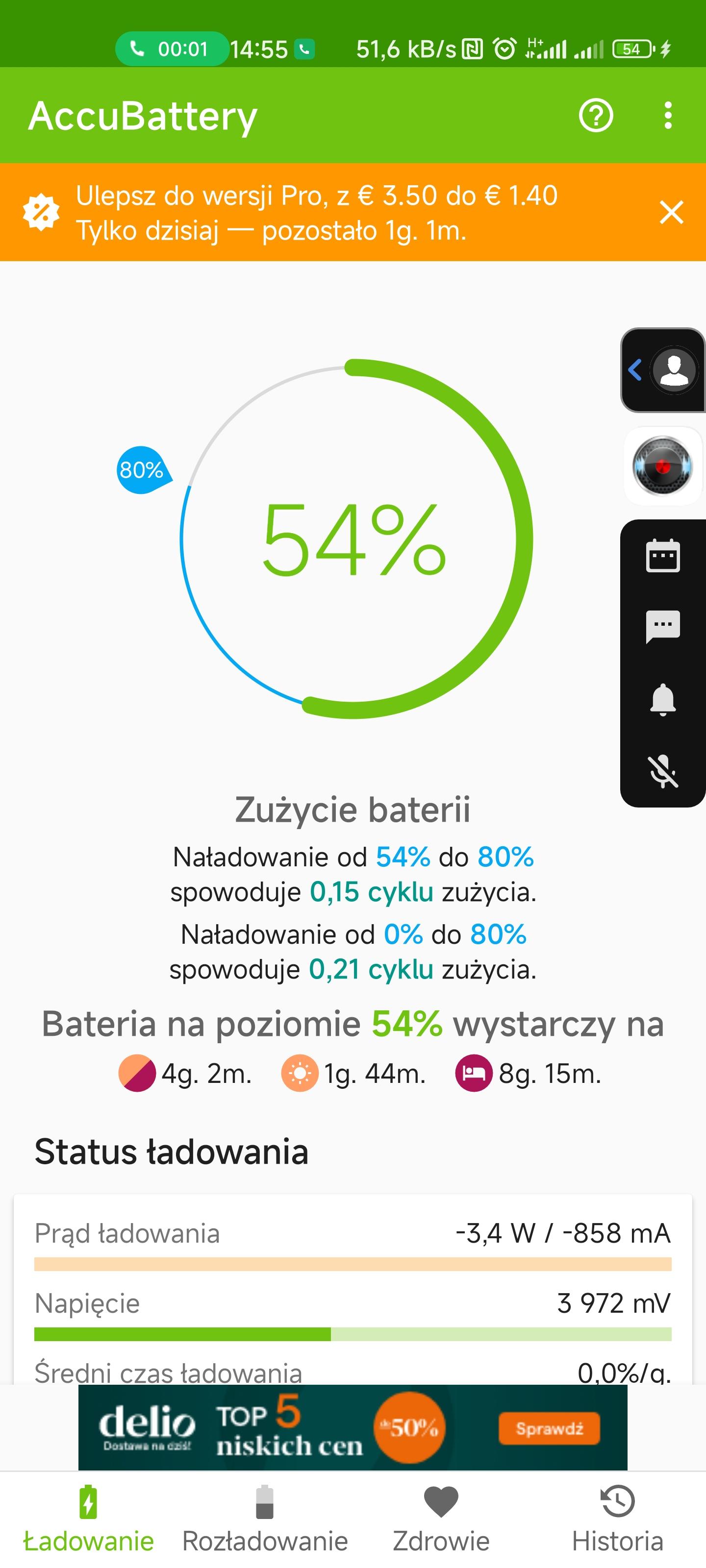Collapse the floating contact call bubble
706x1568 pixels.
click(x=635, y=369)
